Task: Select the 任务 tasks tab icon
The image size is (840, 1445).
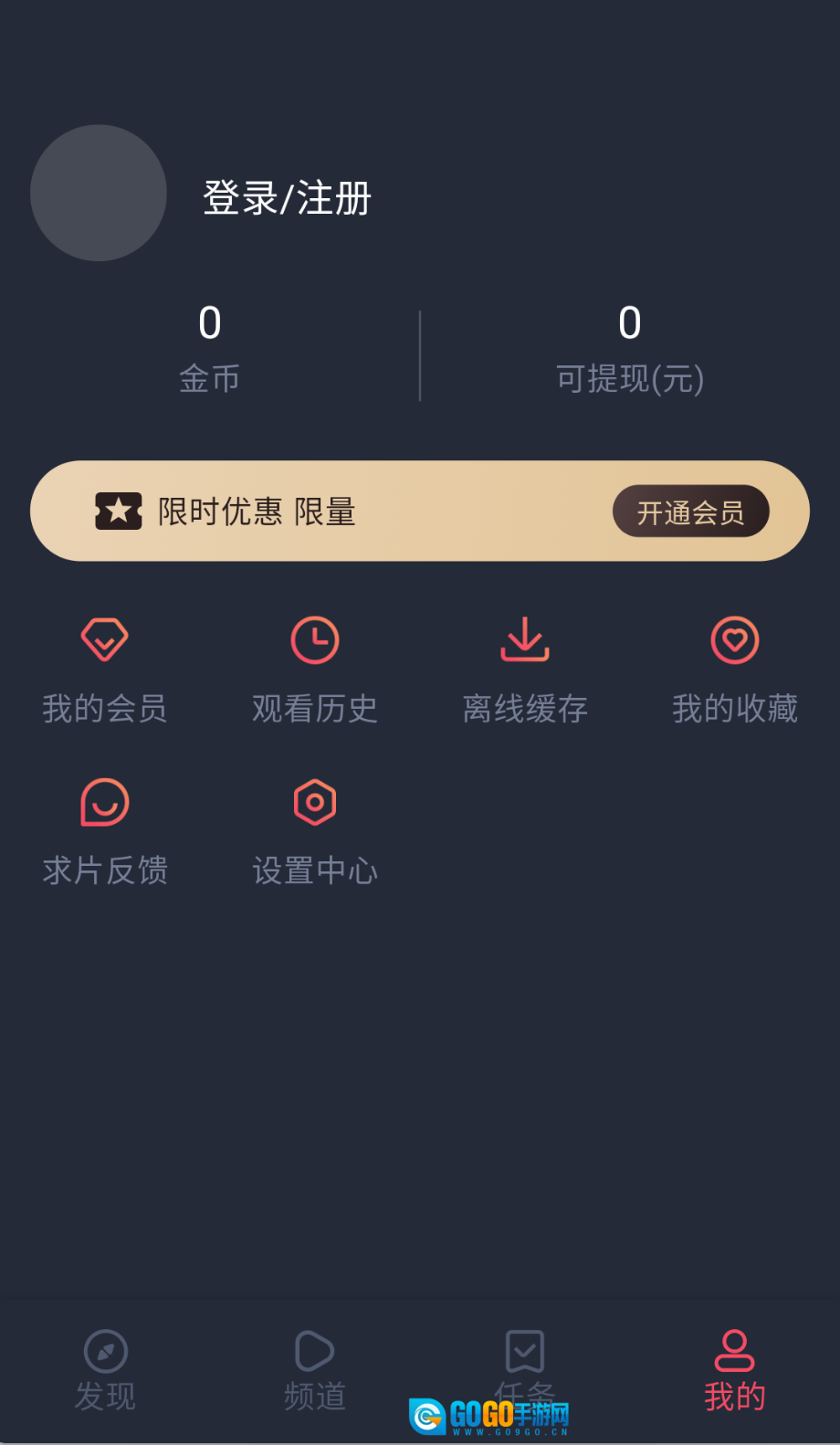Action: (x=524, y=1352)
